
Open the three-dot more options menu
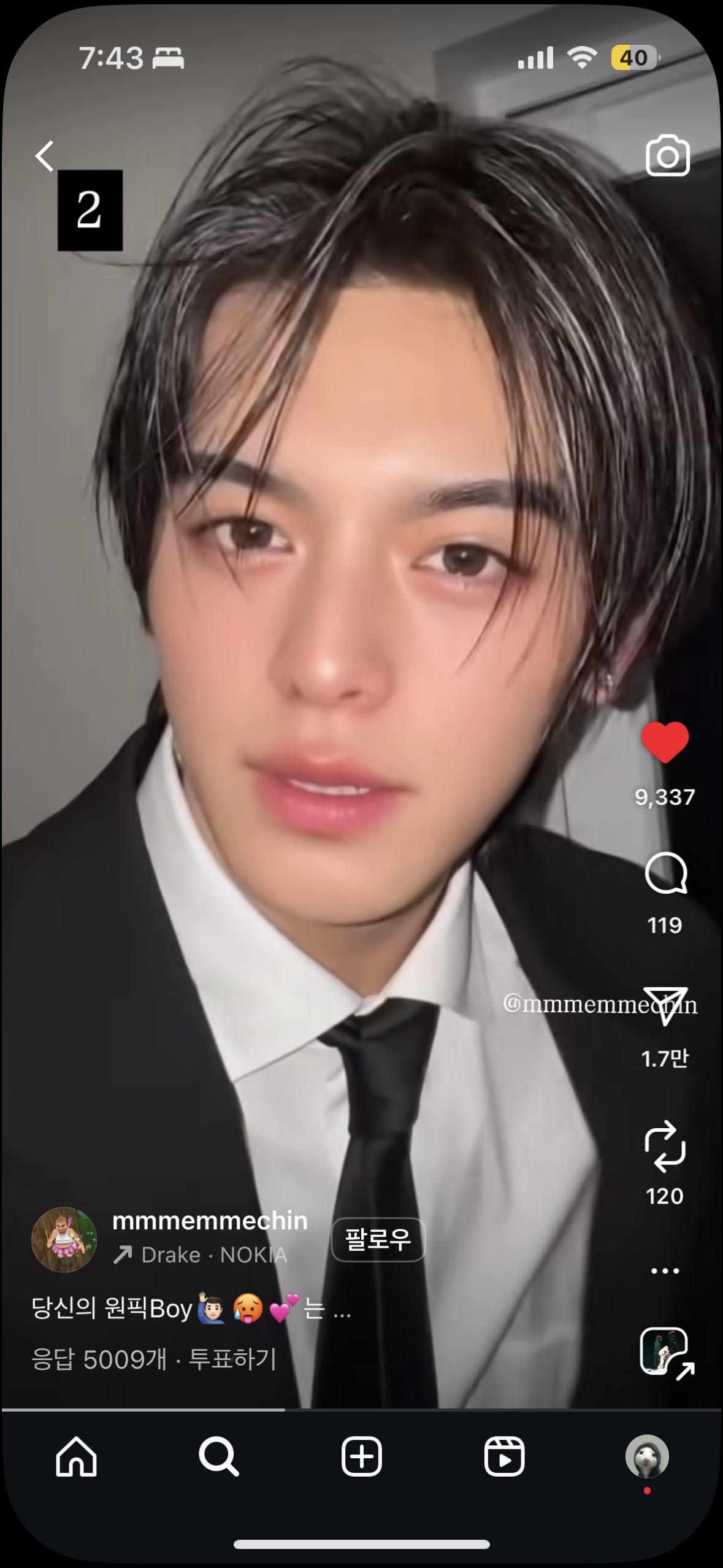pyautogui.click(x=665, y=1270)
